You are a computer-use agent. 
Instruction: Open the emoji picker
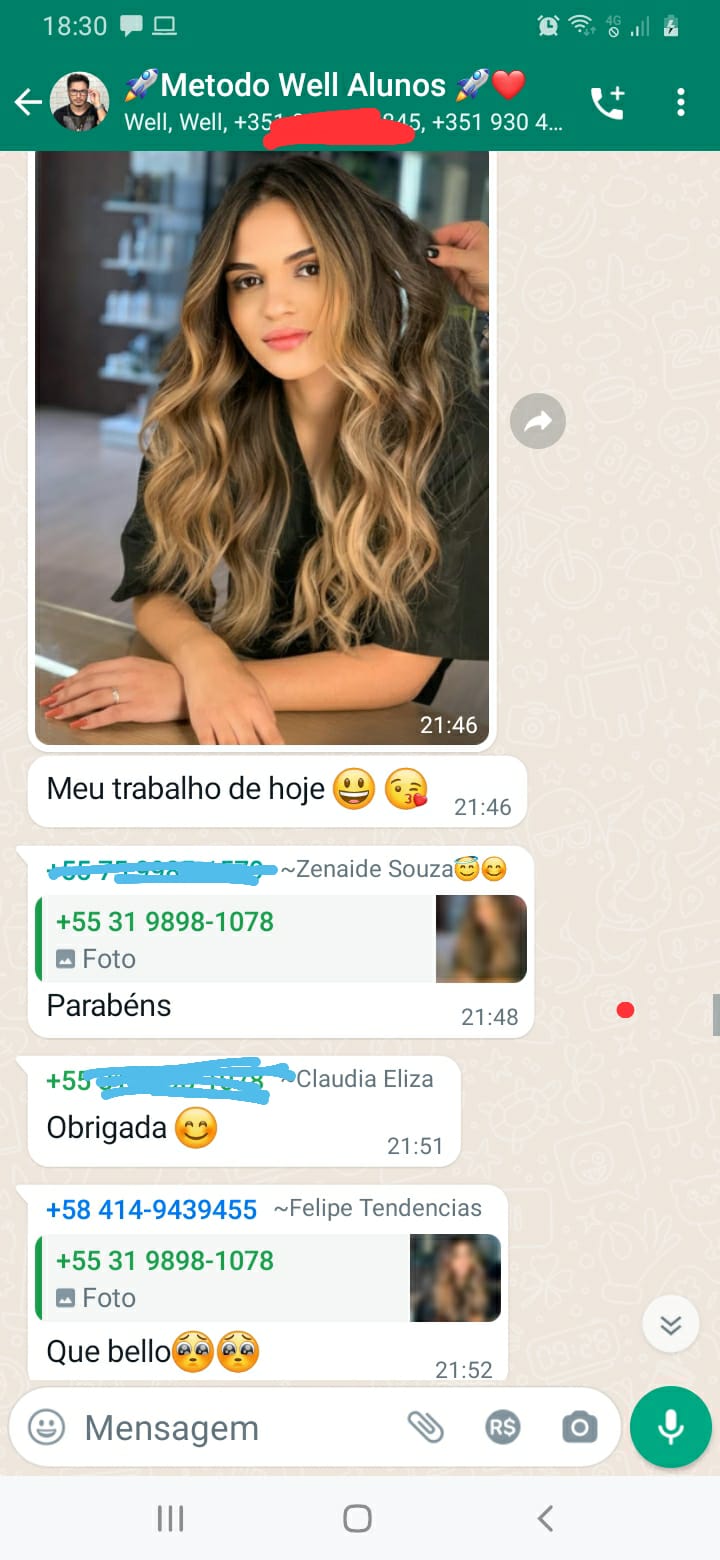tap(46, 1427)
